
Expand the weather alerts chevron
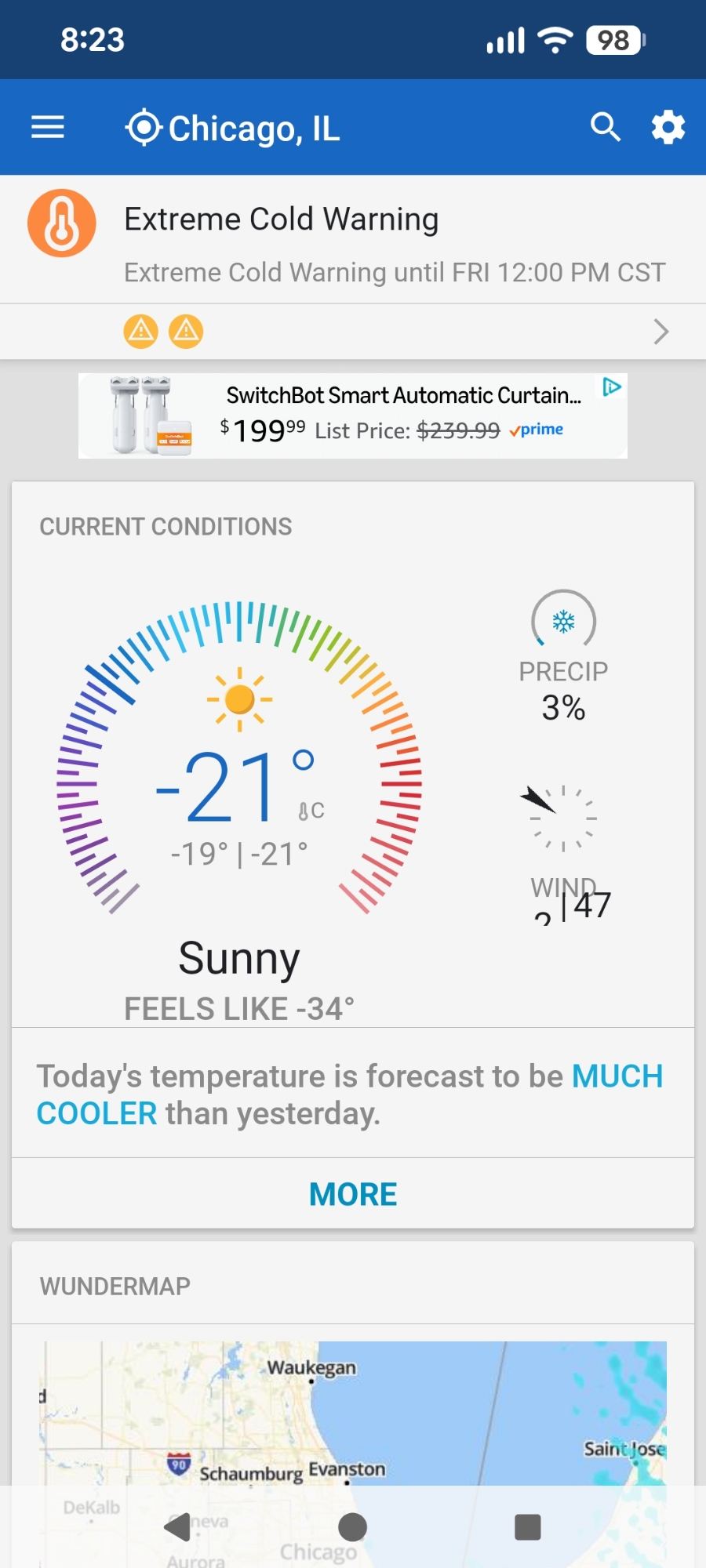661,332
